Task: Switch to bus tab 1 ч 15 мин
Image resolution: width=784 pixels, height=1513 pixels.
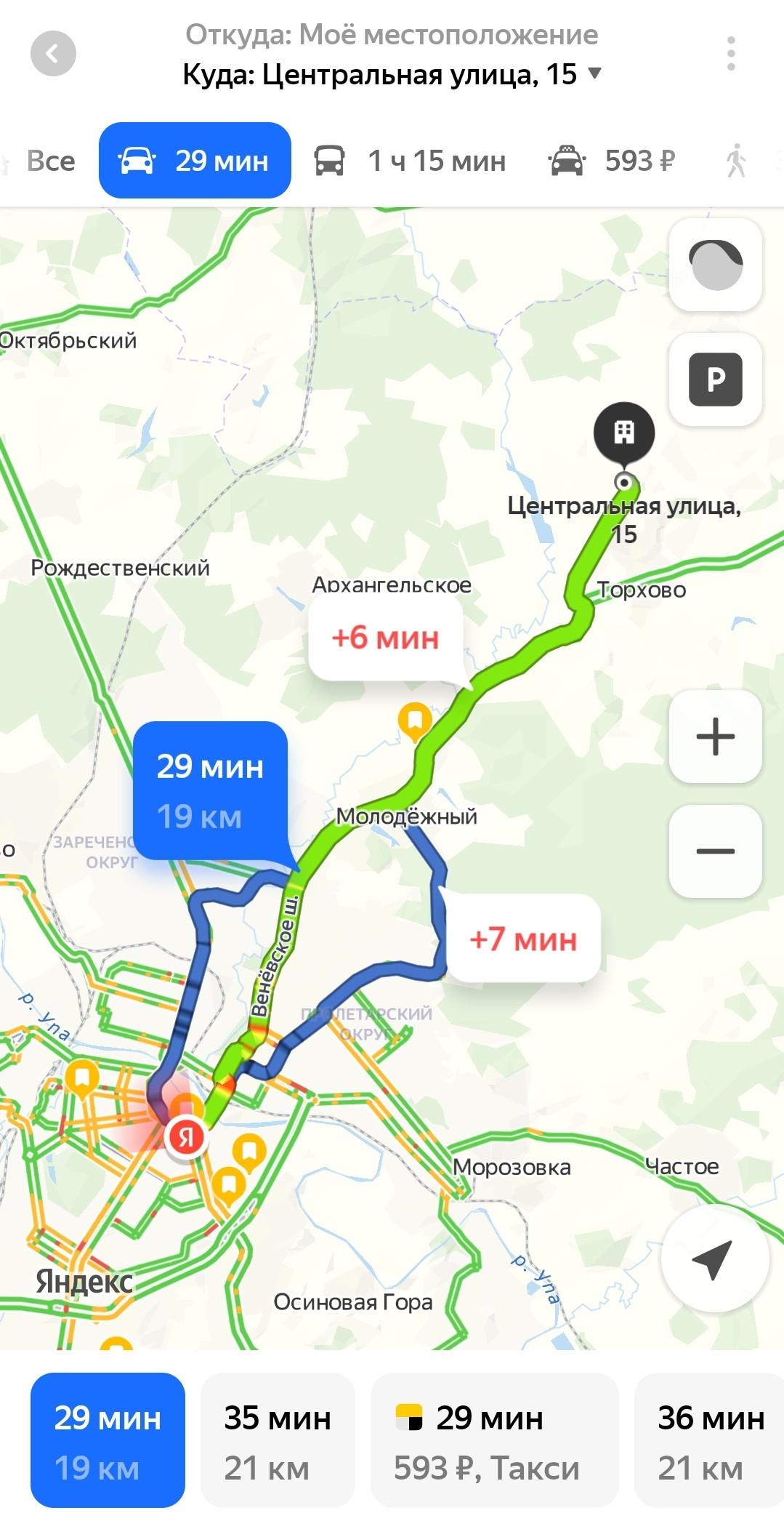Action: tap(411, 161)
